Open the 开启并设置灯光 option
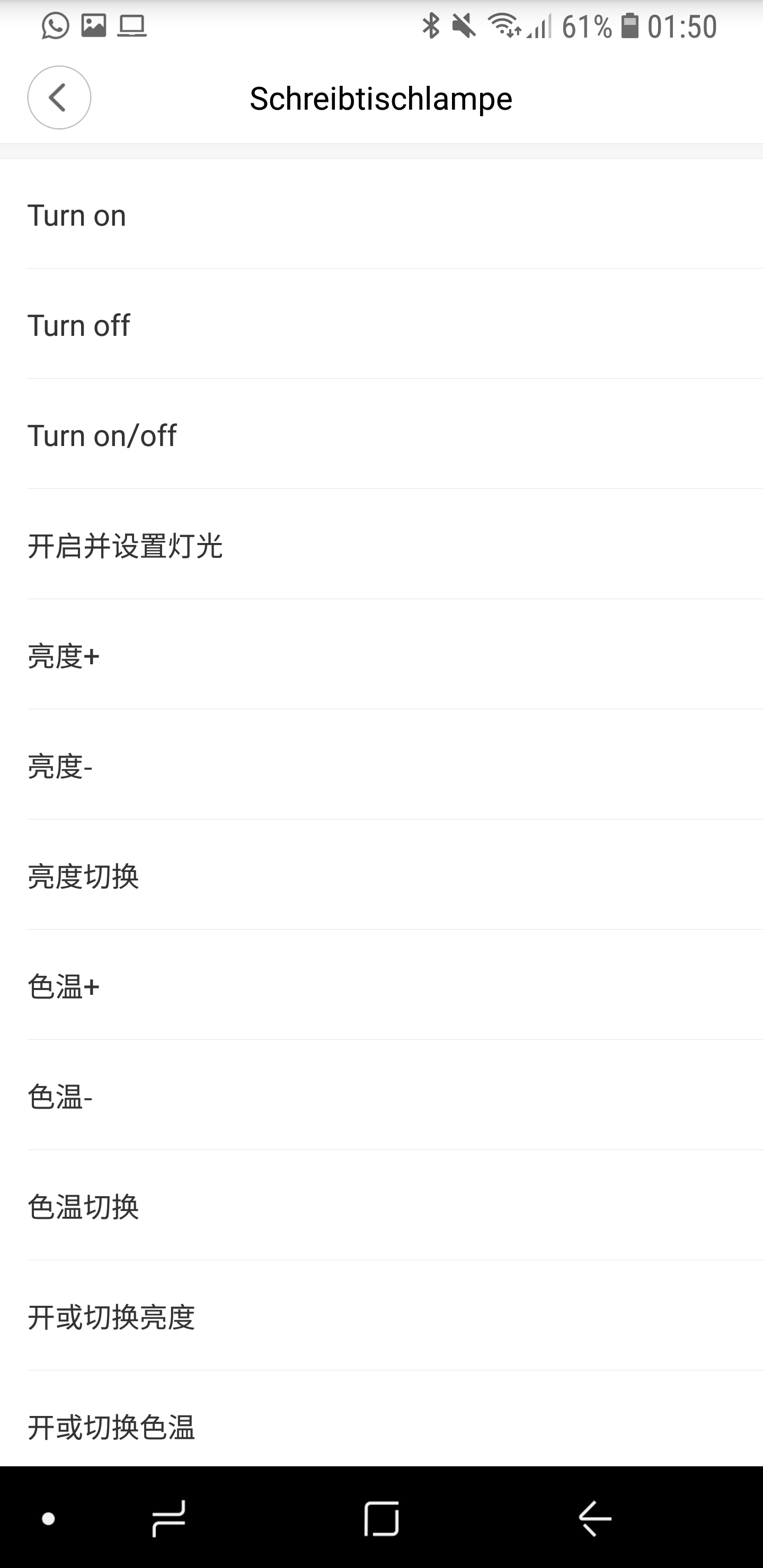 125,546
